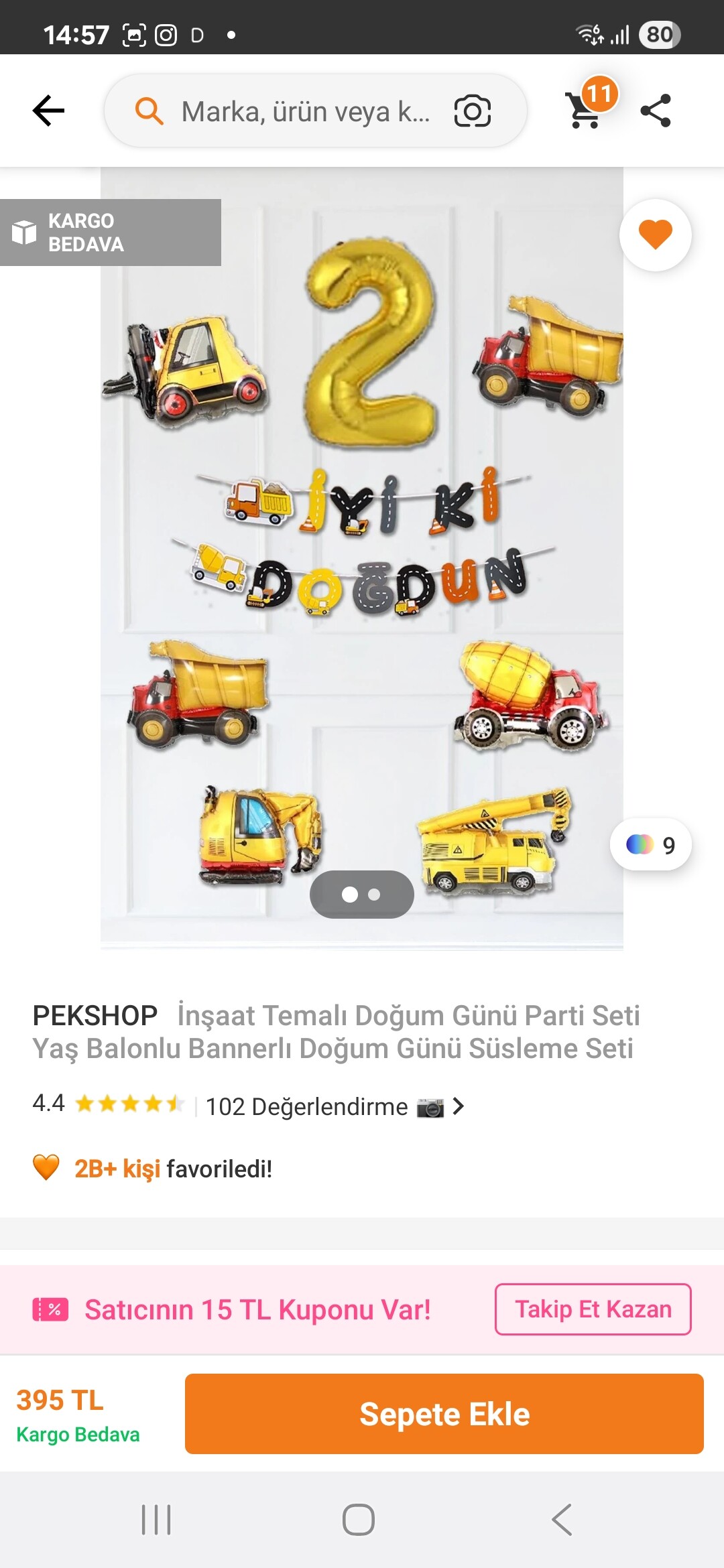Search by photo with camera icon

coord(473,111)
